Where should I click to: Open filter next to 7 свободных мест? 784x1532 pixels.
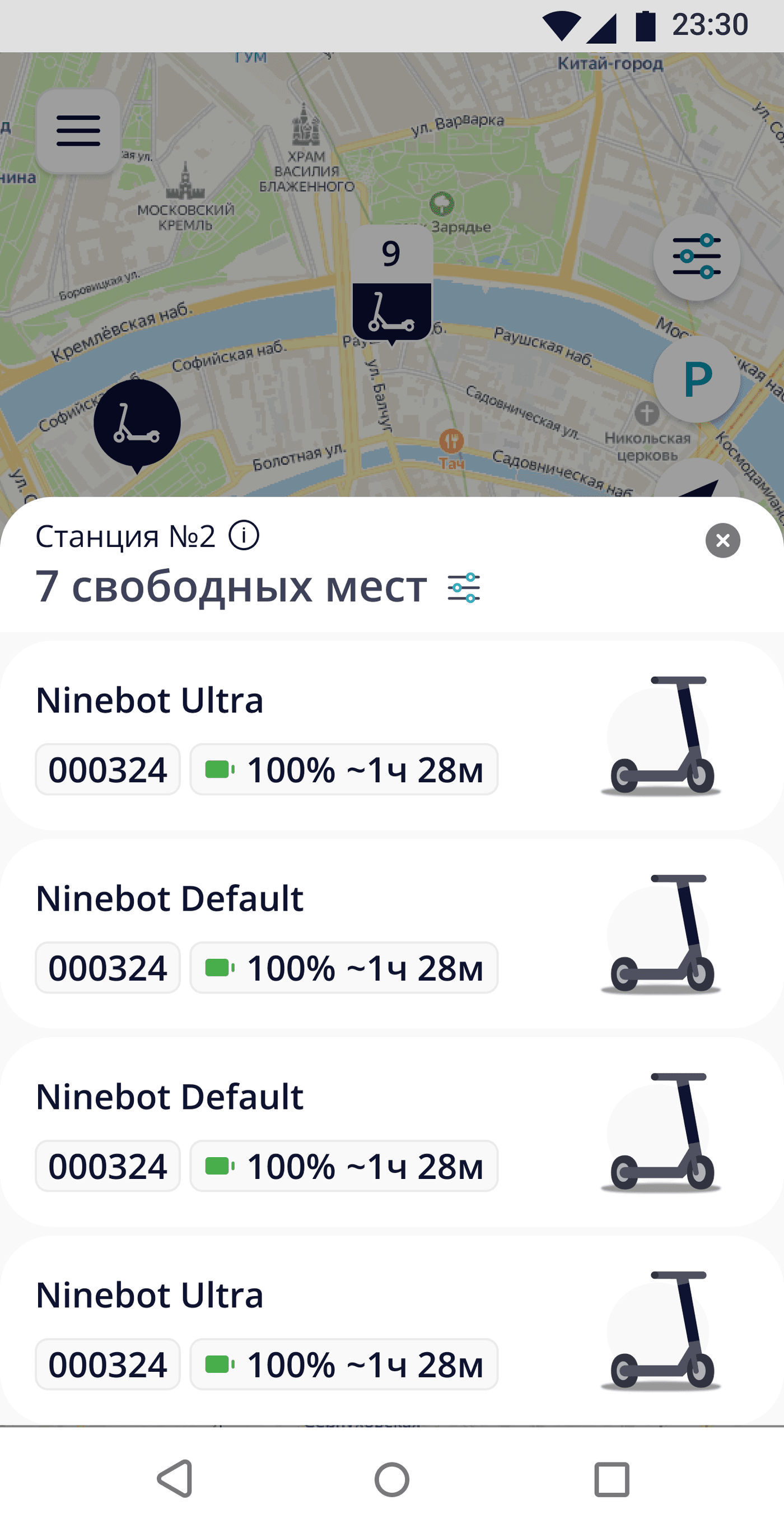point(464,588)
